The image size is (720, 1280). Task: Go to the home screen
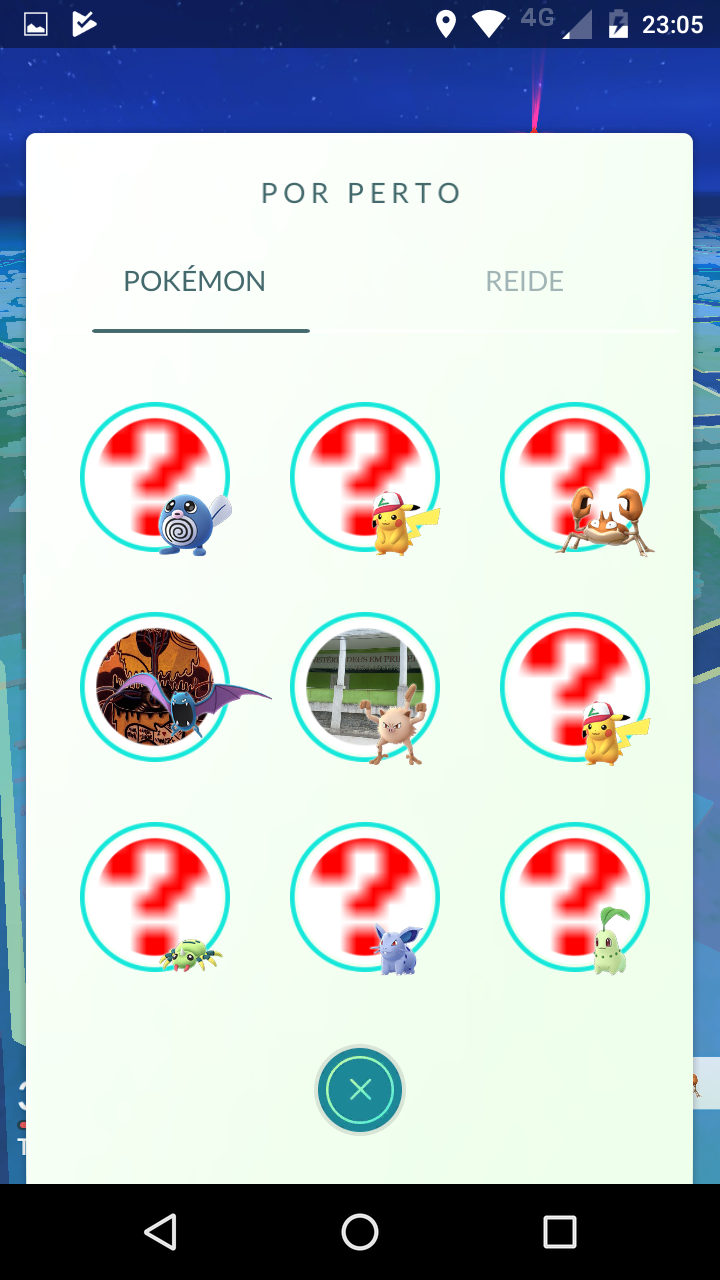pyautogui.click(x=360, y=1232)
